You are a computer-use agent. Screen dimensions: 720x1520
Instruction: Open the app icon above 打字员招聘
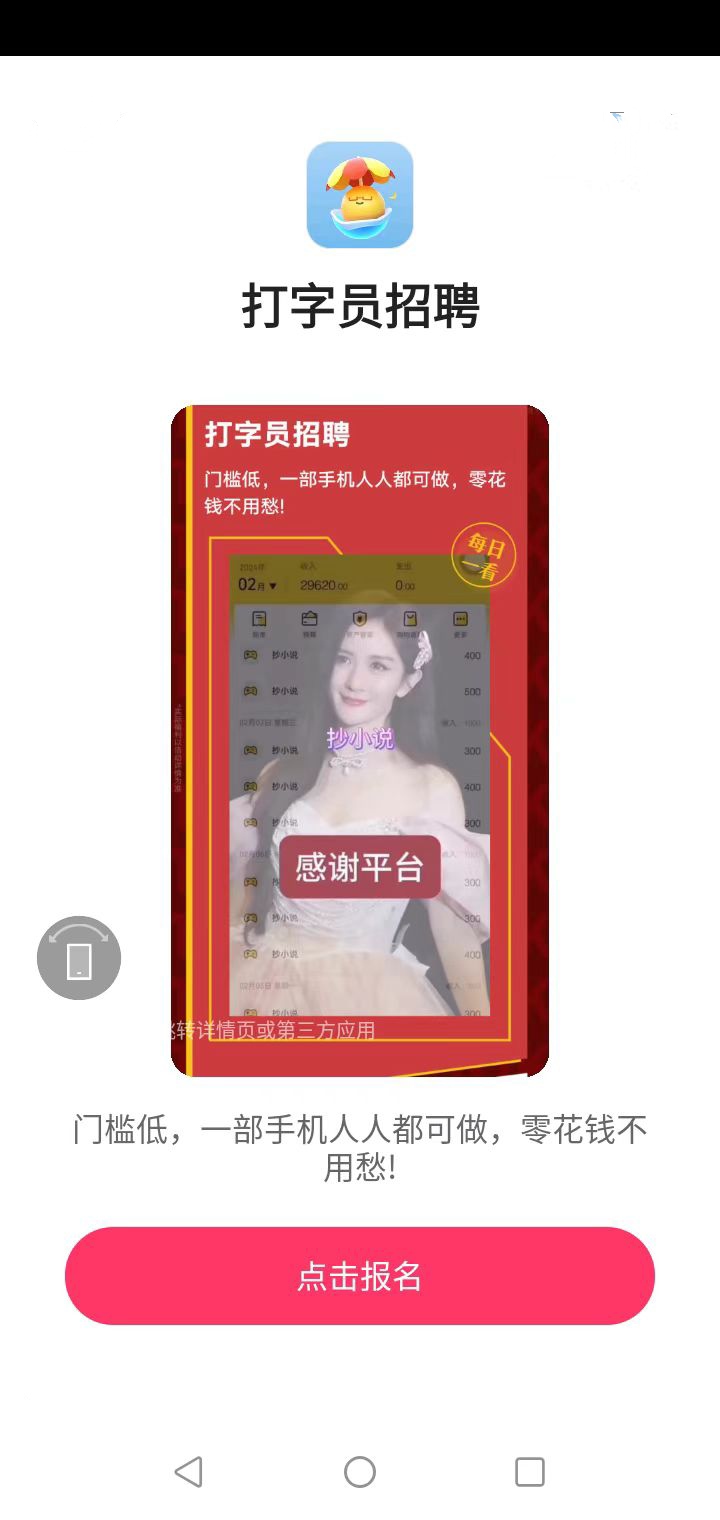tap(360, 195)
